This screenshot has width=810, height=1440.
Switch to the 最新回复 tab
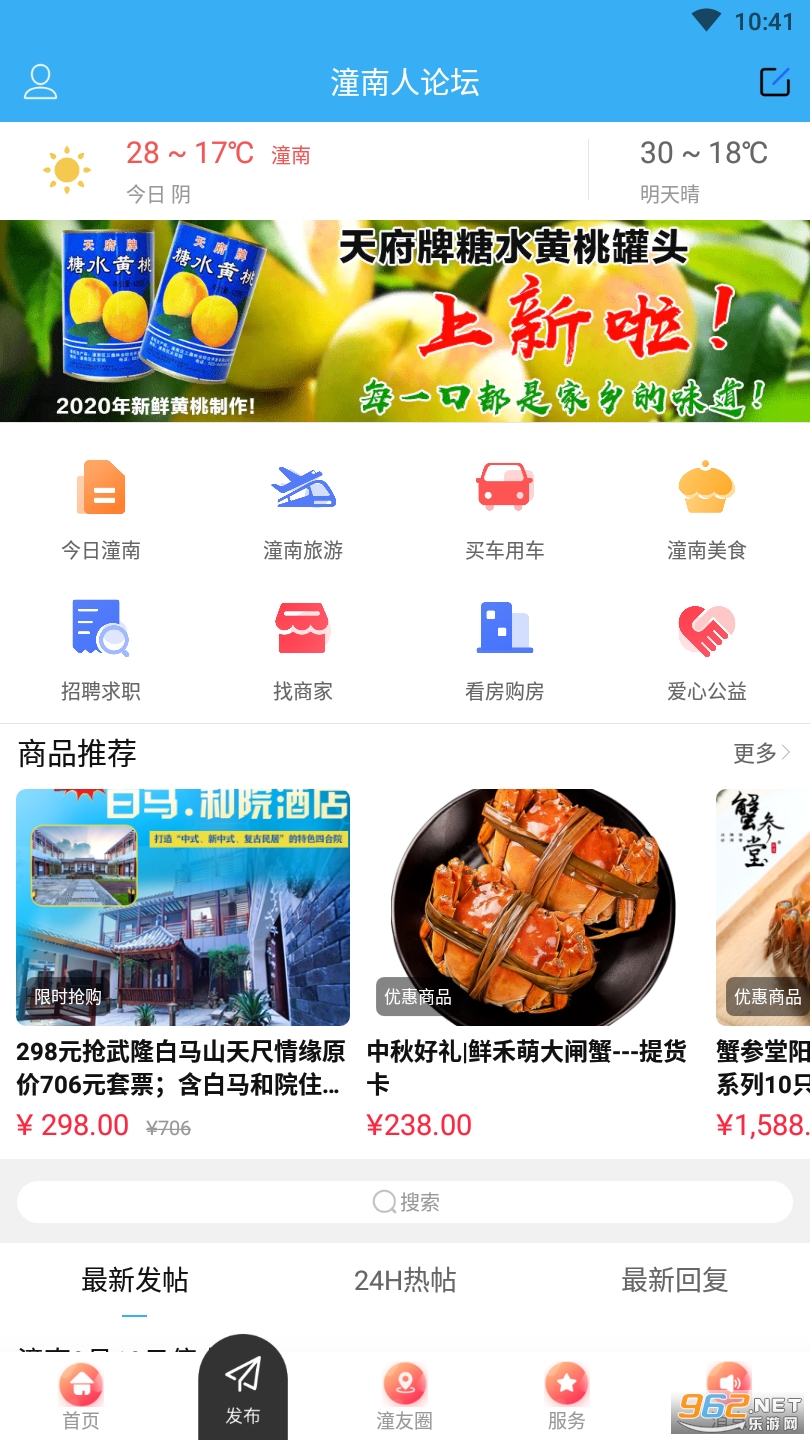[x=675, y=1280]
